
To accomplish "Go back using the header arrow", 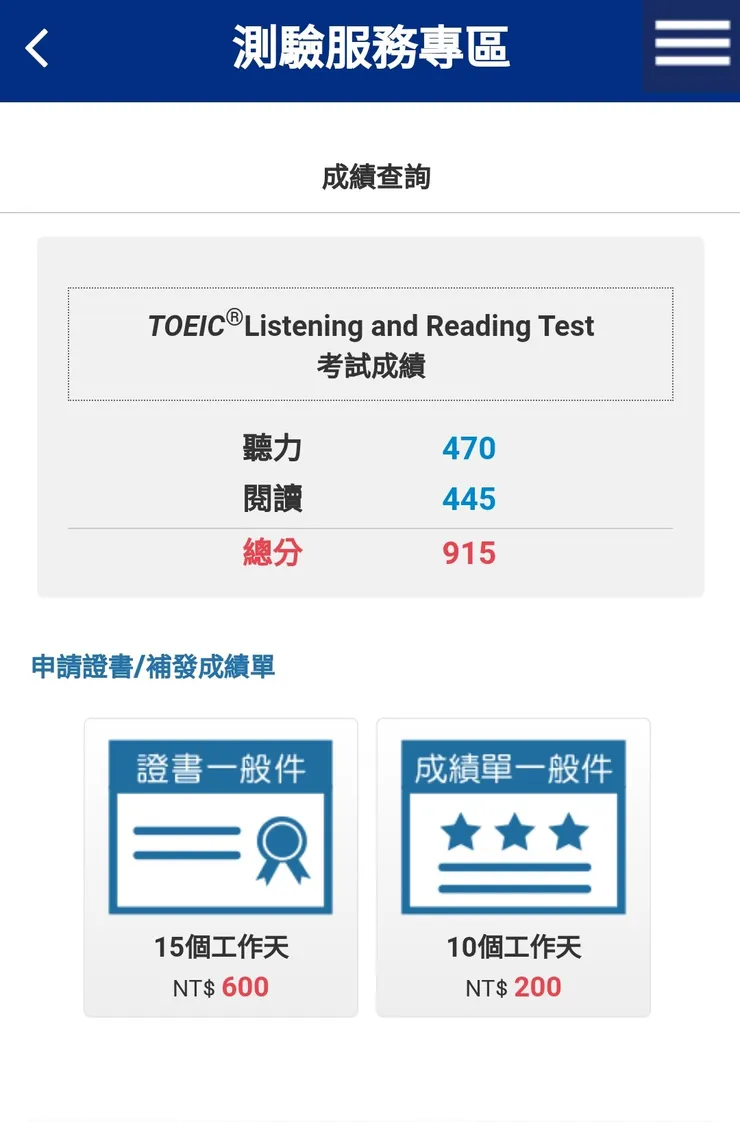I will coord(37,48).
